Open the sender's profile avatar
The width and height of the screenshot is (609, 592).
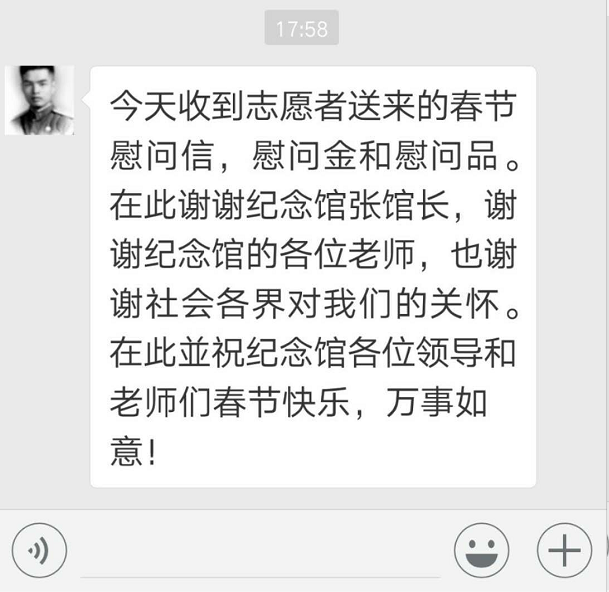click(40, 100)
